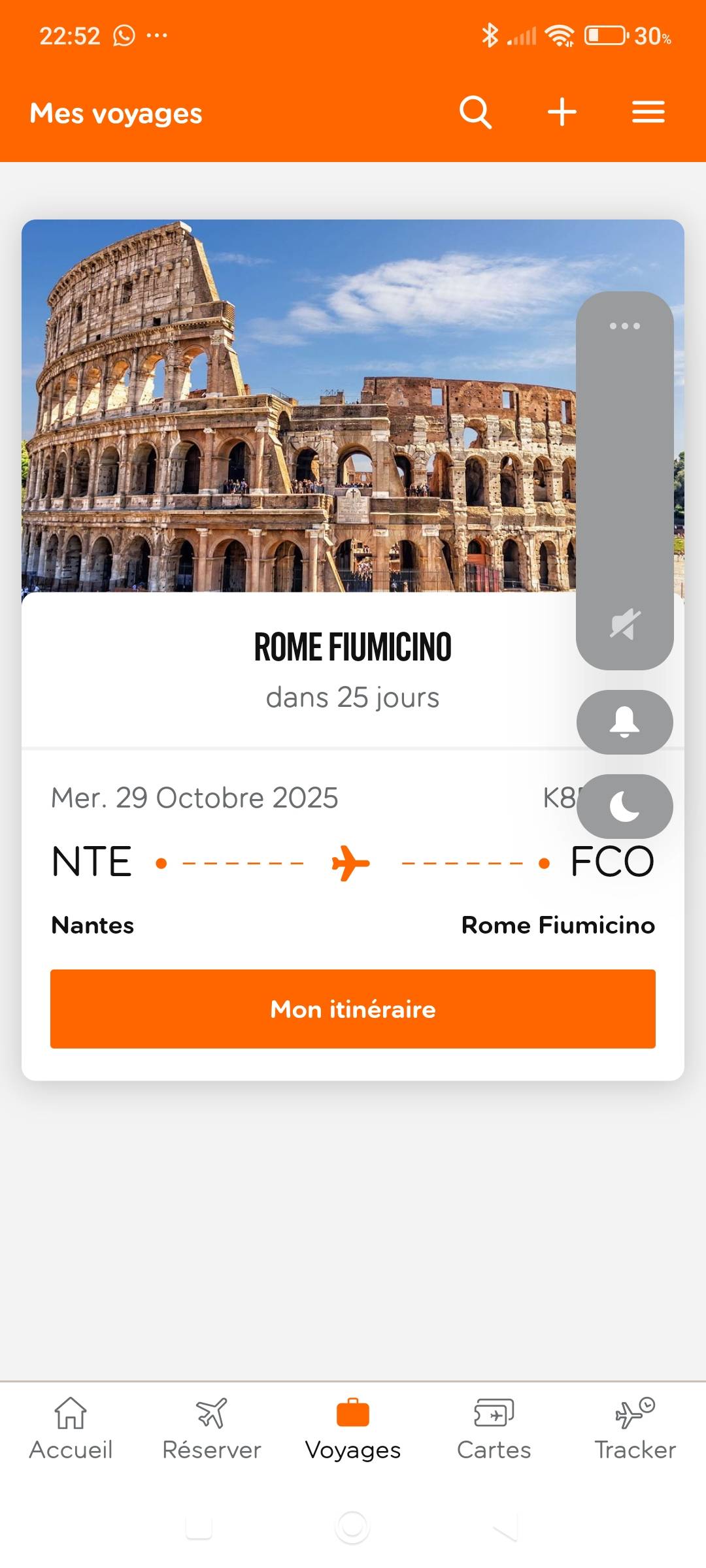Click the plane icon between NTE and FCO
The height and width of the screenshot is (1568, 706).
coord(352,861)
